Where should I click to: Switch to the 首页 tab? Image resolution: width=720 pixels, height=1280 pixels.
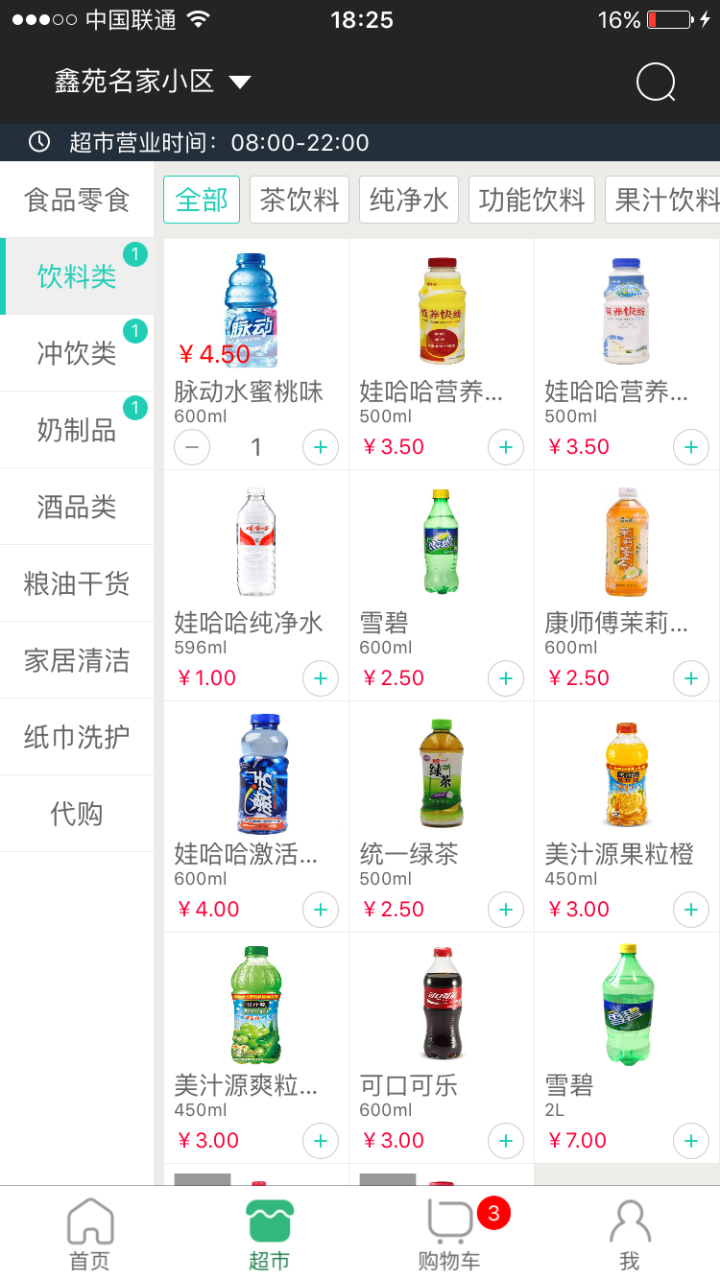90,1234
